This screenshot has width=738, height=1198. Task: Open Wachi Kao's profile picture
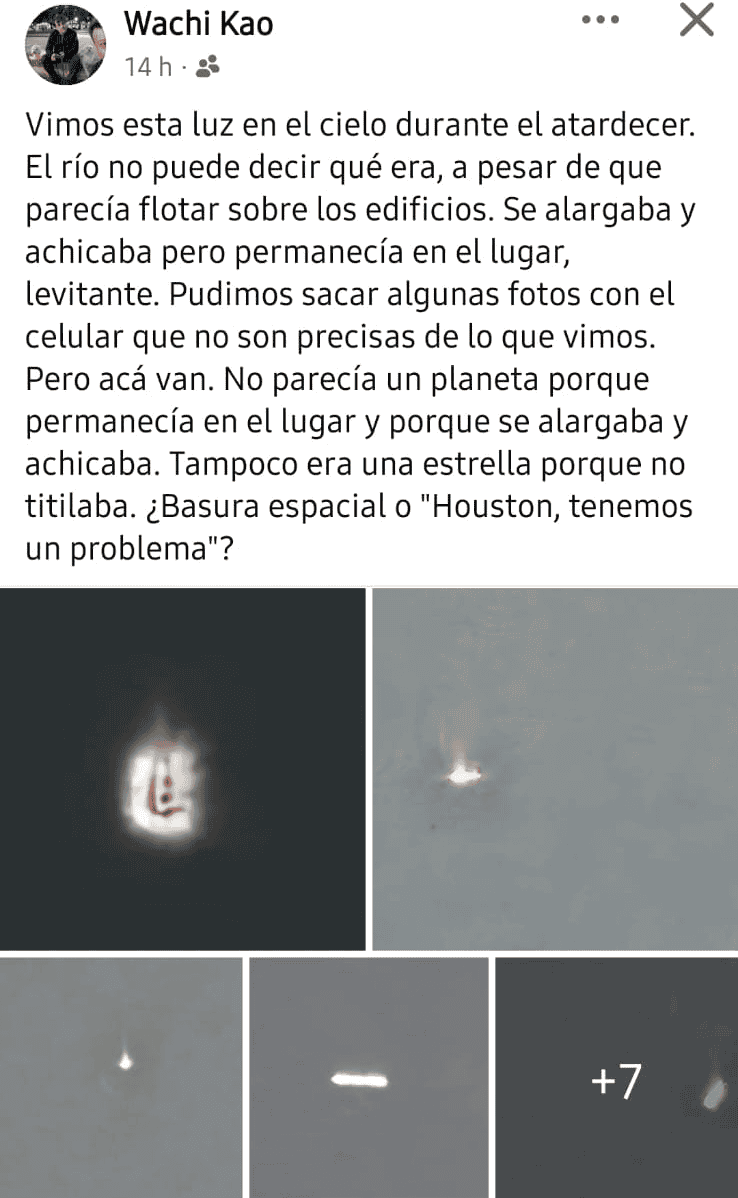pyautogui.click(x=64, y=44)
